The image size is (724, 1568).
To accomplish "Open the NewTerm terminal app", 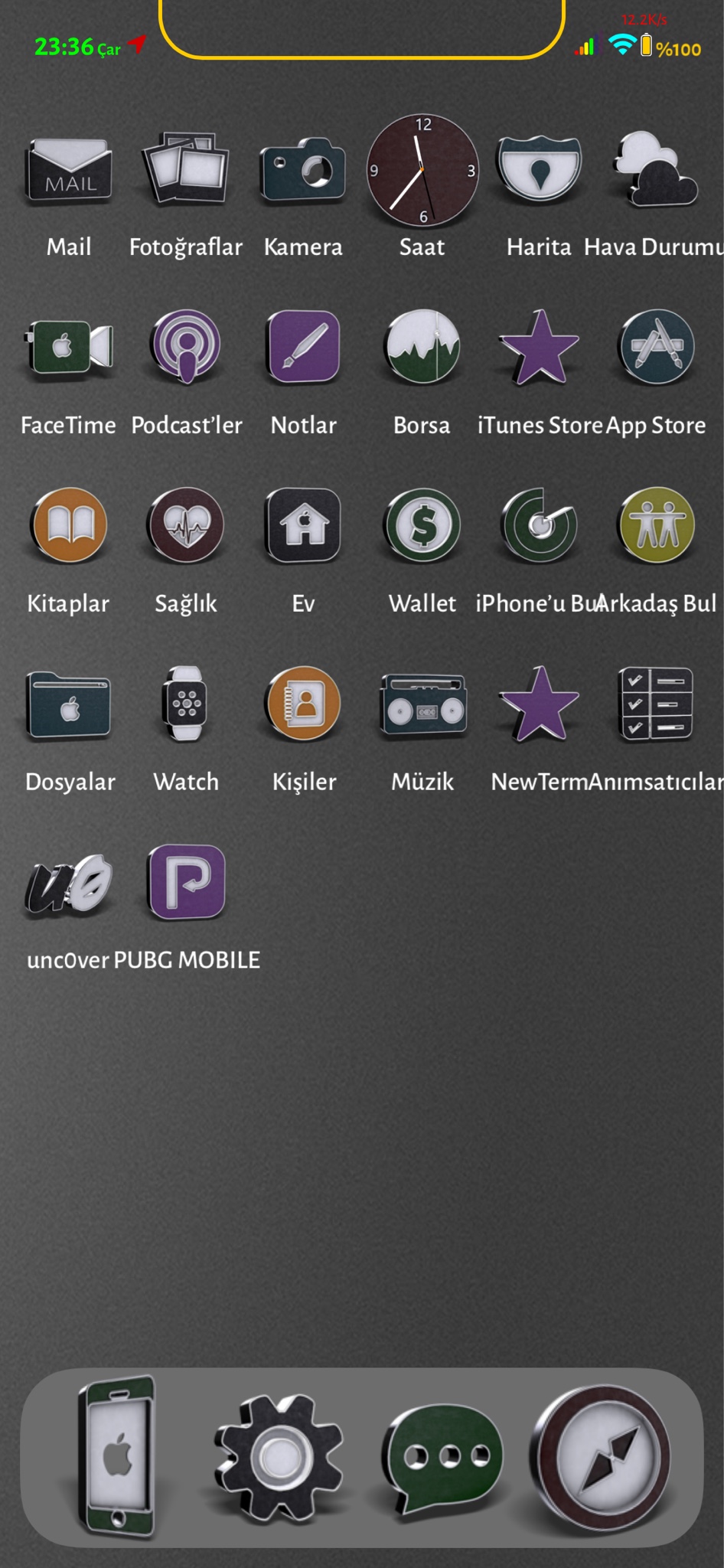I will [540, 704].
